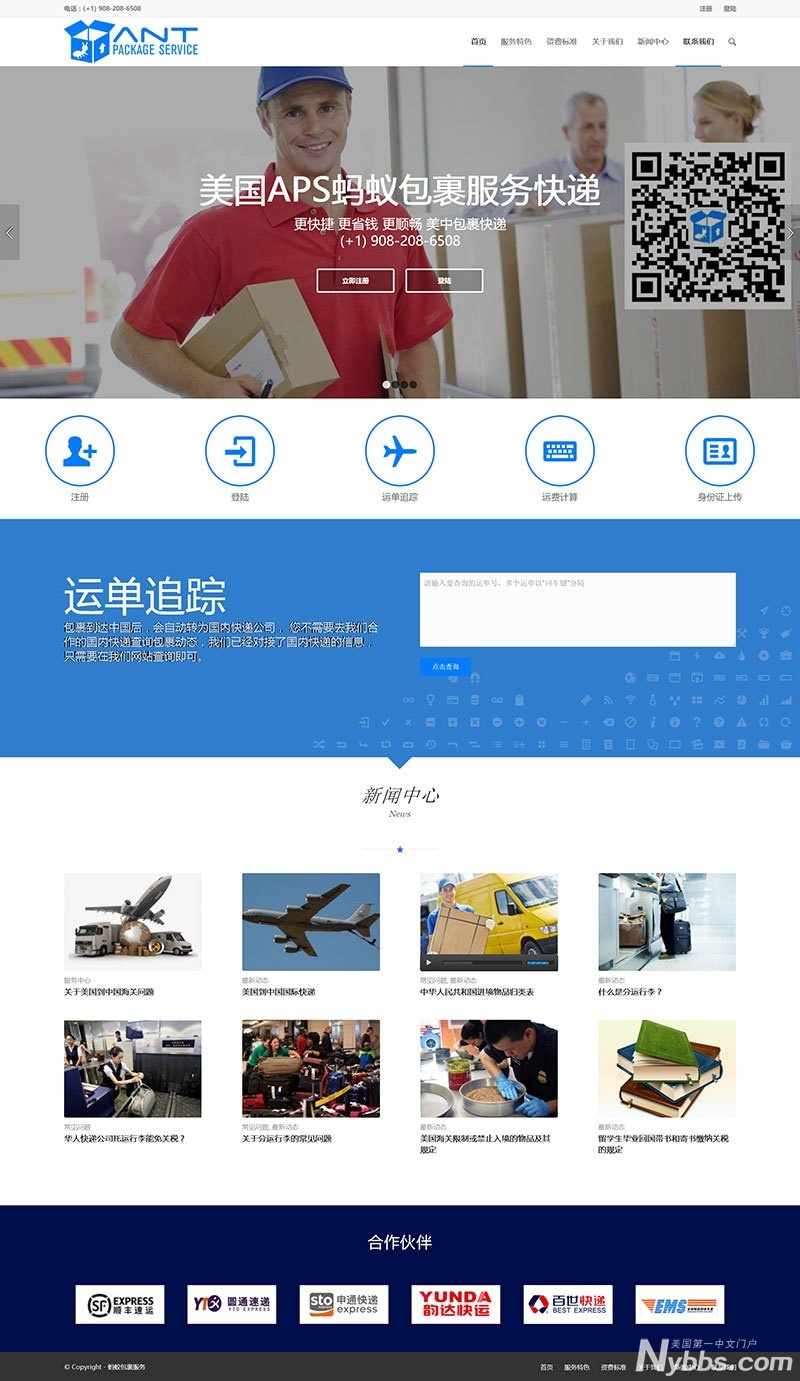Screen dimensions: 800x1381
Task: Show the next banner slide
Action: (791, 232)
